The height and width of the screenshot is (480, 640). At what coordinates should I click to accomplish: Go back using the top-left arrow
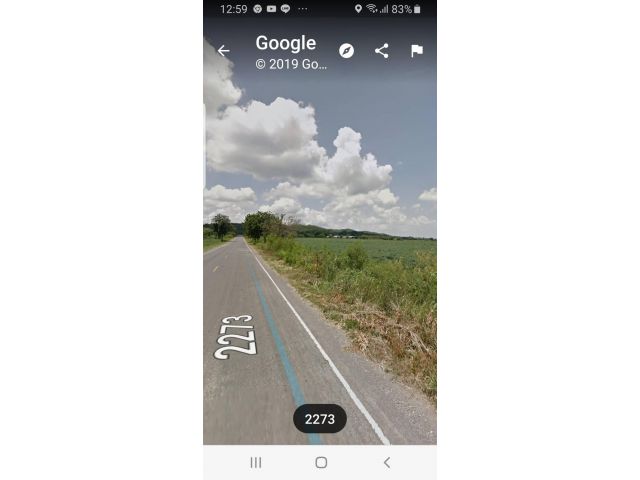[223, 51]
